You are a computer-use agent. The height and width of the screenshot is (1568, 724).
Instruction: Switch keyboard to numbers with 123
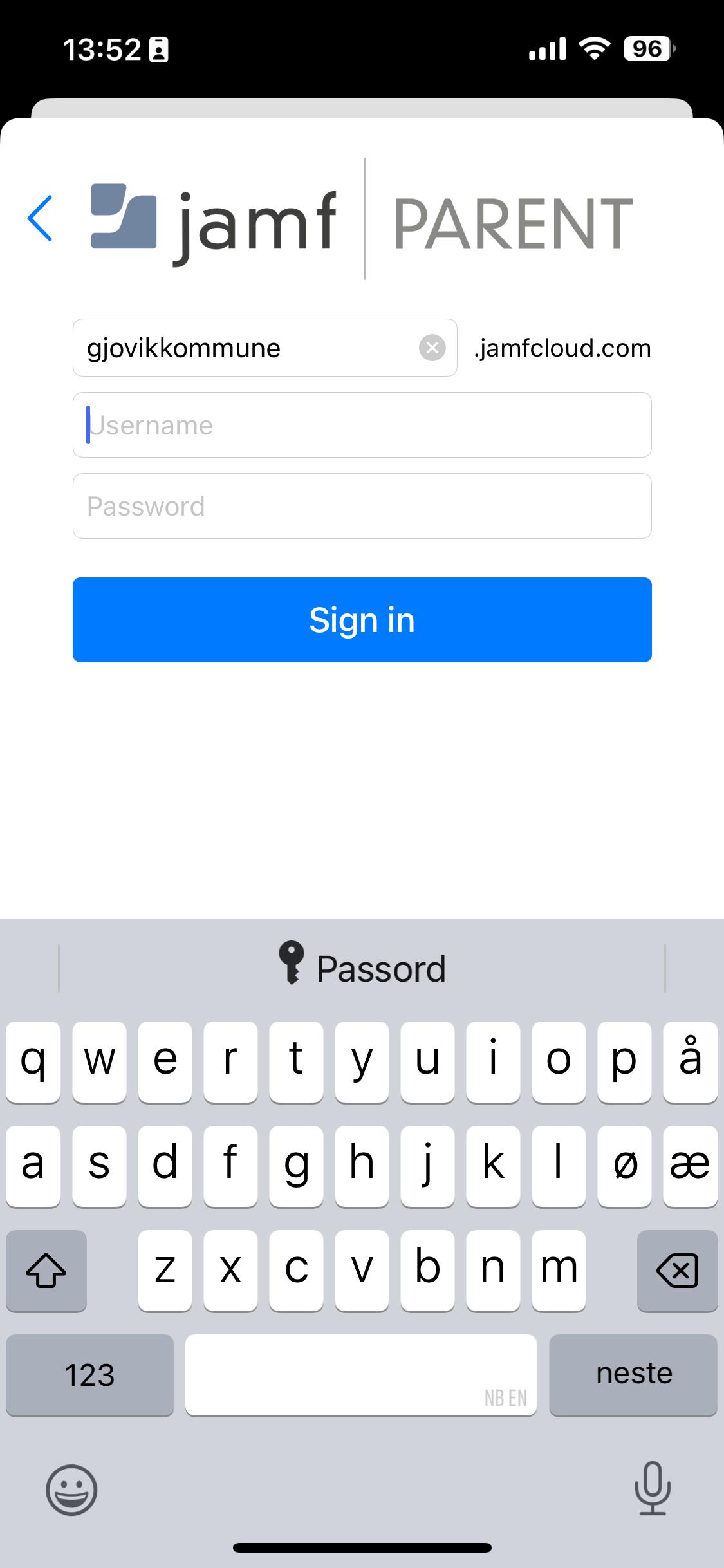click(x=90, y=1375)
